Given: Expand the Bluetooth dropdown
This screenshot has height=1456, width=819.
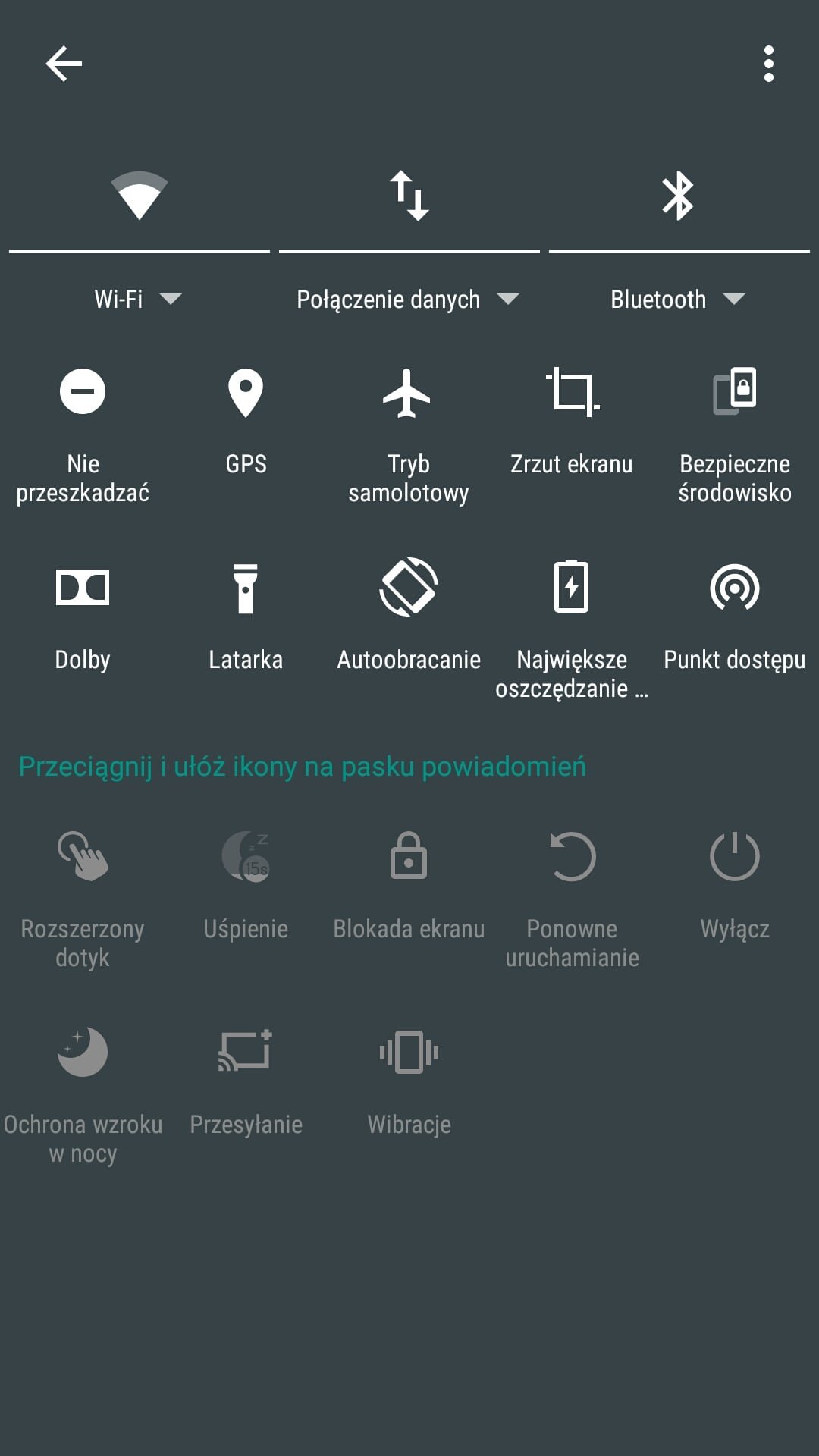Looking at the screenshot, I should (678, 299).
